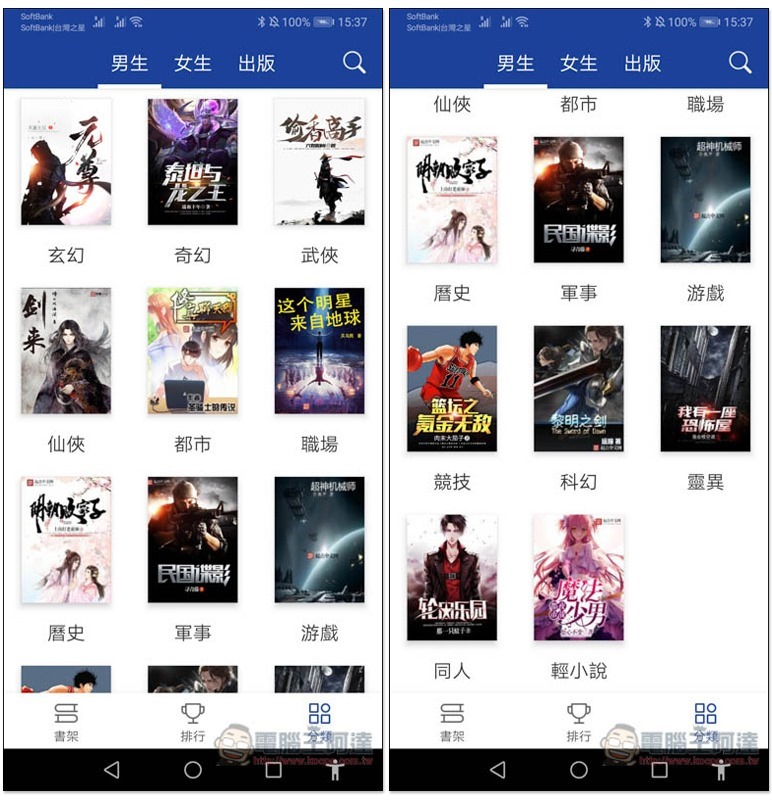The width and height of the screenshot is (772, 800).
Task: Switch to the 女生 tab on left screen
Action: (x=193, y=63)
